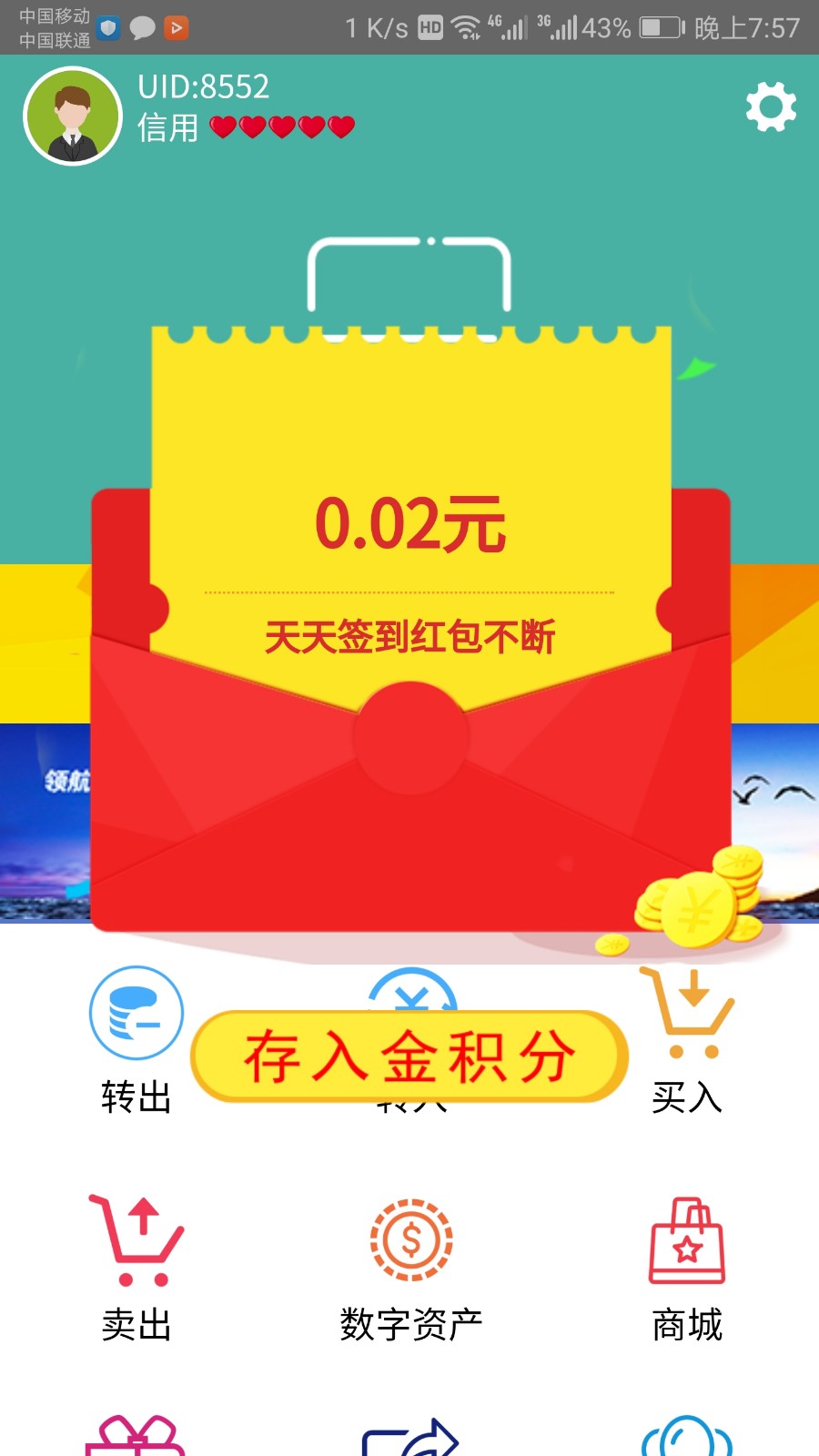The image size is (819, 1456).
Task: Tap the 存入金积分 button
Action: click(409, 1057)
